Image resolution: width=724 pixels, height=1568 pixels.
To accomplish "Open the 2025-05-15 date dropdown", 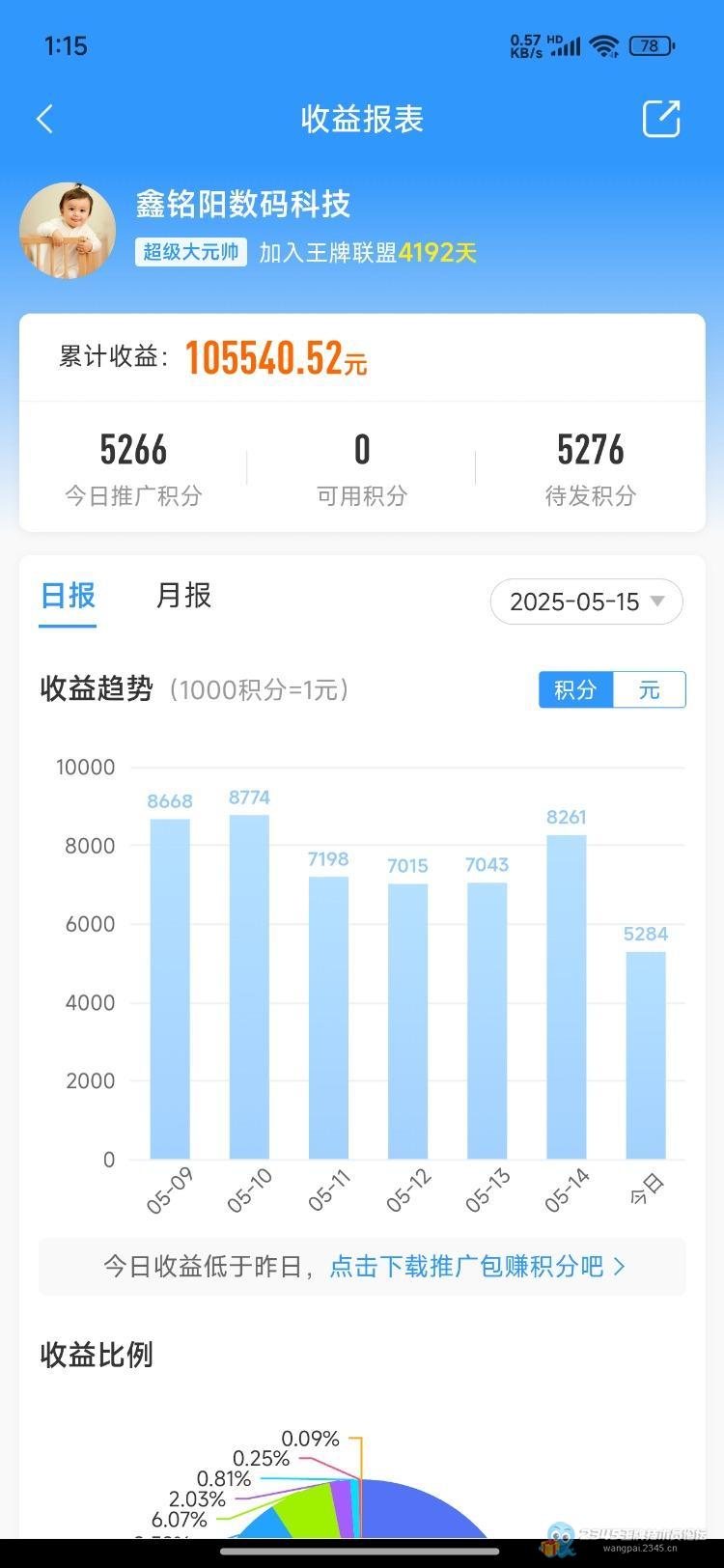I will 586,602.
